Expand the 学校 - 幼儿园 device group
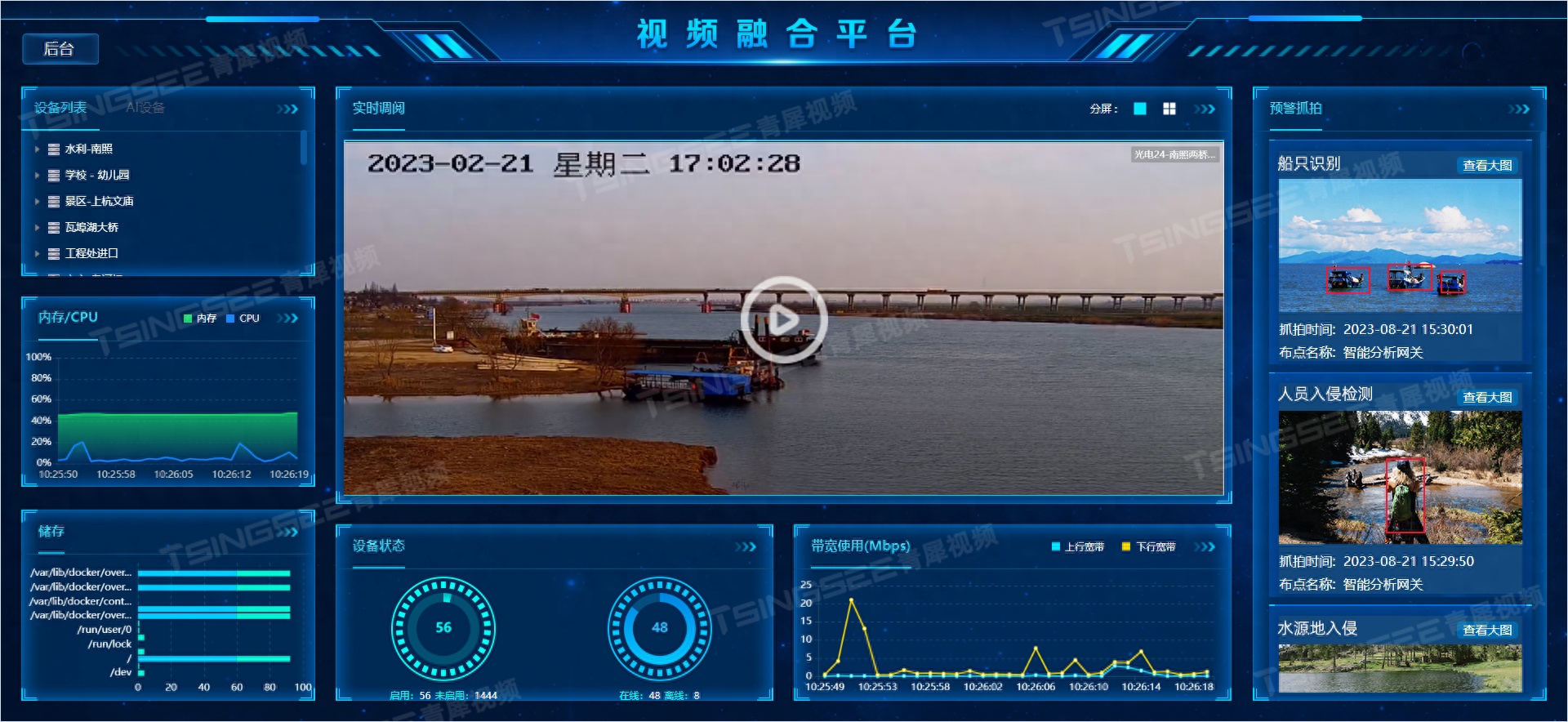This screenshot has width=1568, height=722. [x=38, y=176]
